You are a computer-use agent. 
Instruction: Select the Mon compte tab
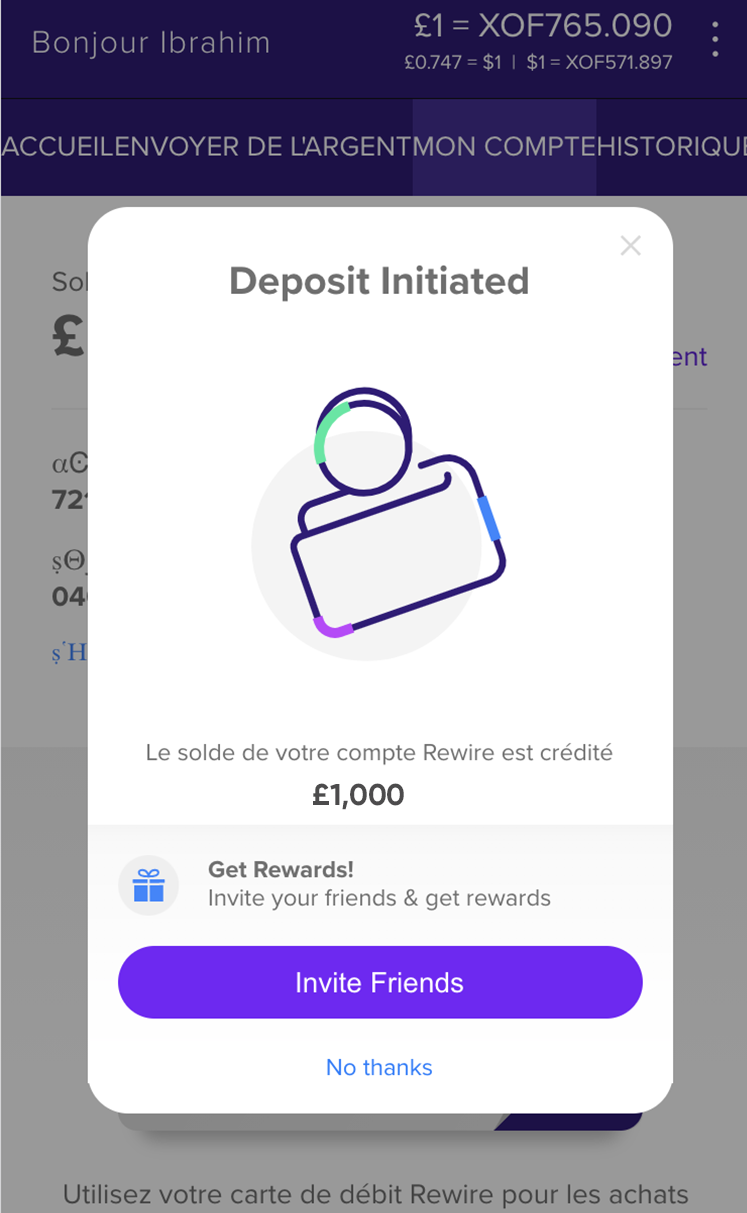click(x=504, y=147)
